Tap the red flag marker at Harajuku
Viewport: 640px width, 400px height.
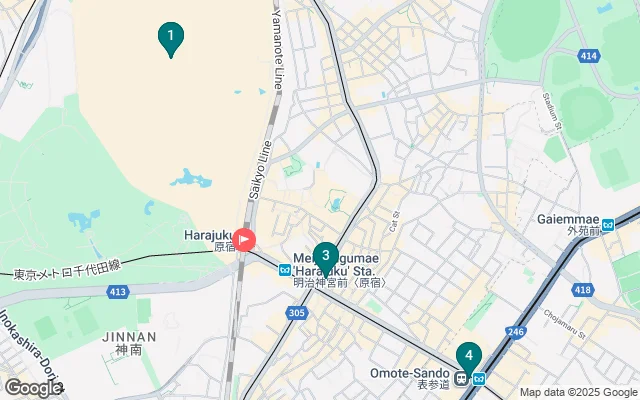point(244,239)
